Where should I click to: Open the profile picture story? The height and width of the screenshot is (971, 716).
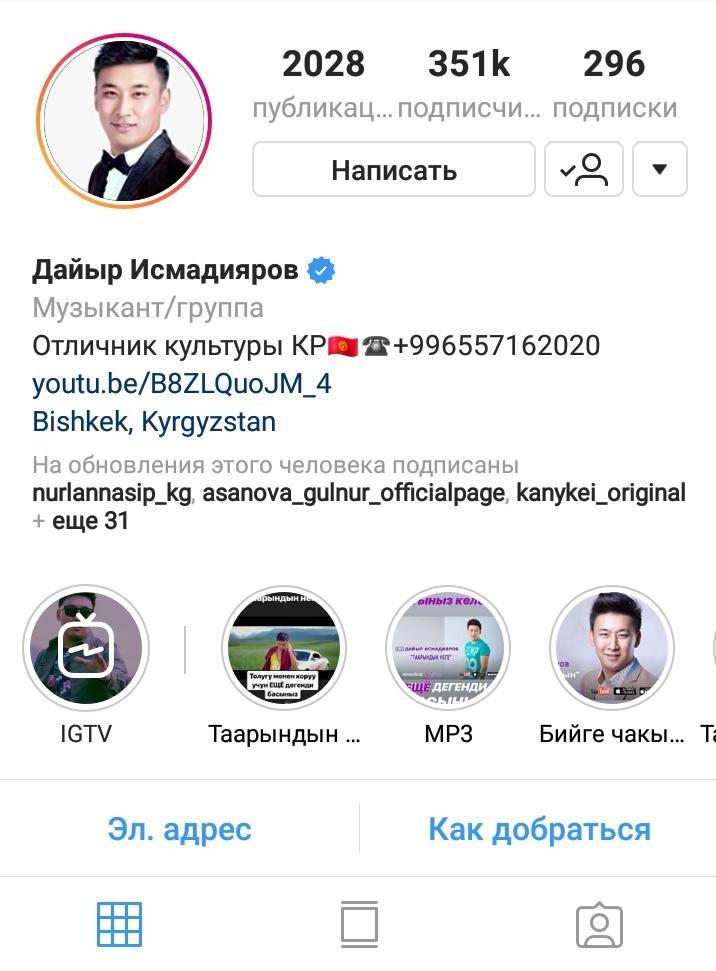pos(124,121)
